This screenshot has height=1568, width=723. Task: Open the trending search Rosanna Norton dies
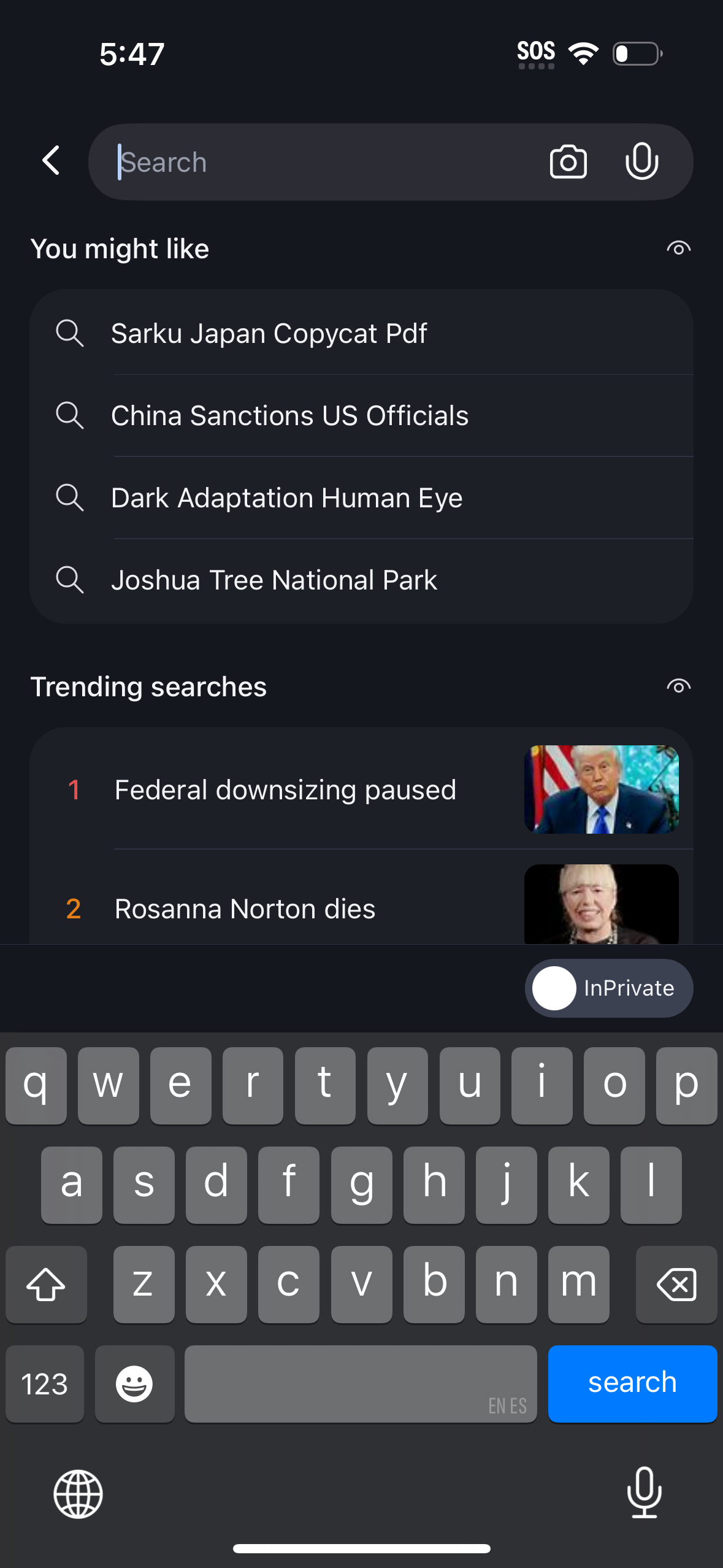click(245, 909)
